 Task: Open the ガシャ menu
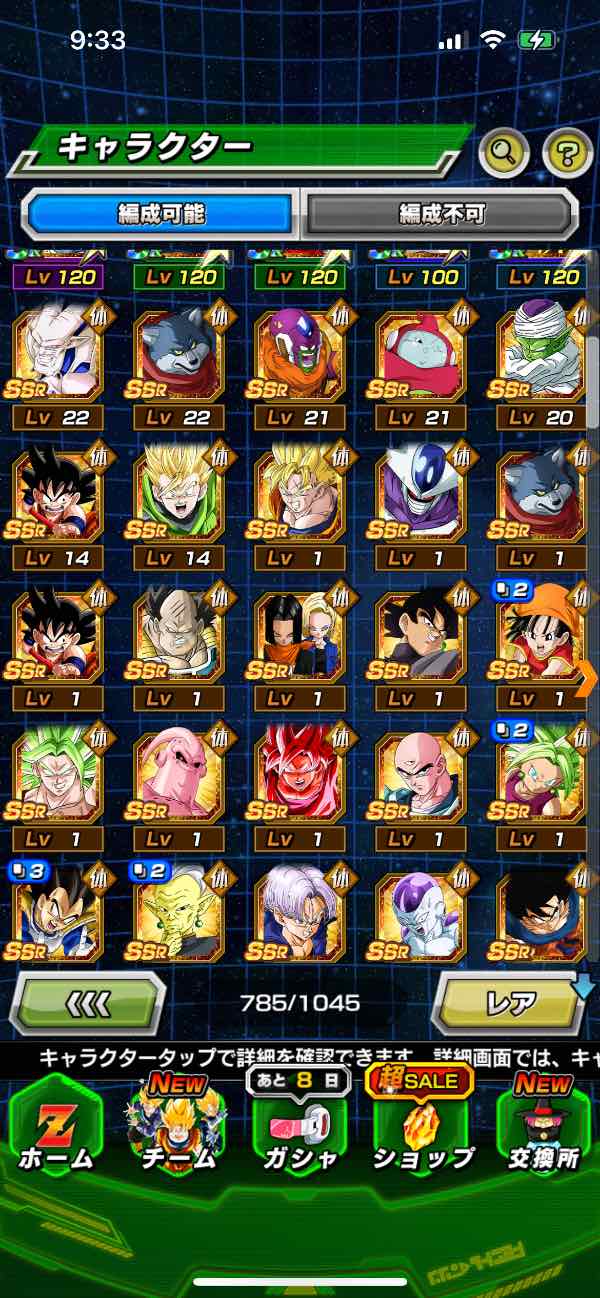click(298, 1128)
